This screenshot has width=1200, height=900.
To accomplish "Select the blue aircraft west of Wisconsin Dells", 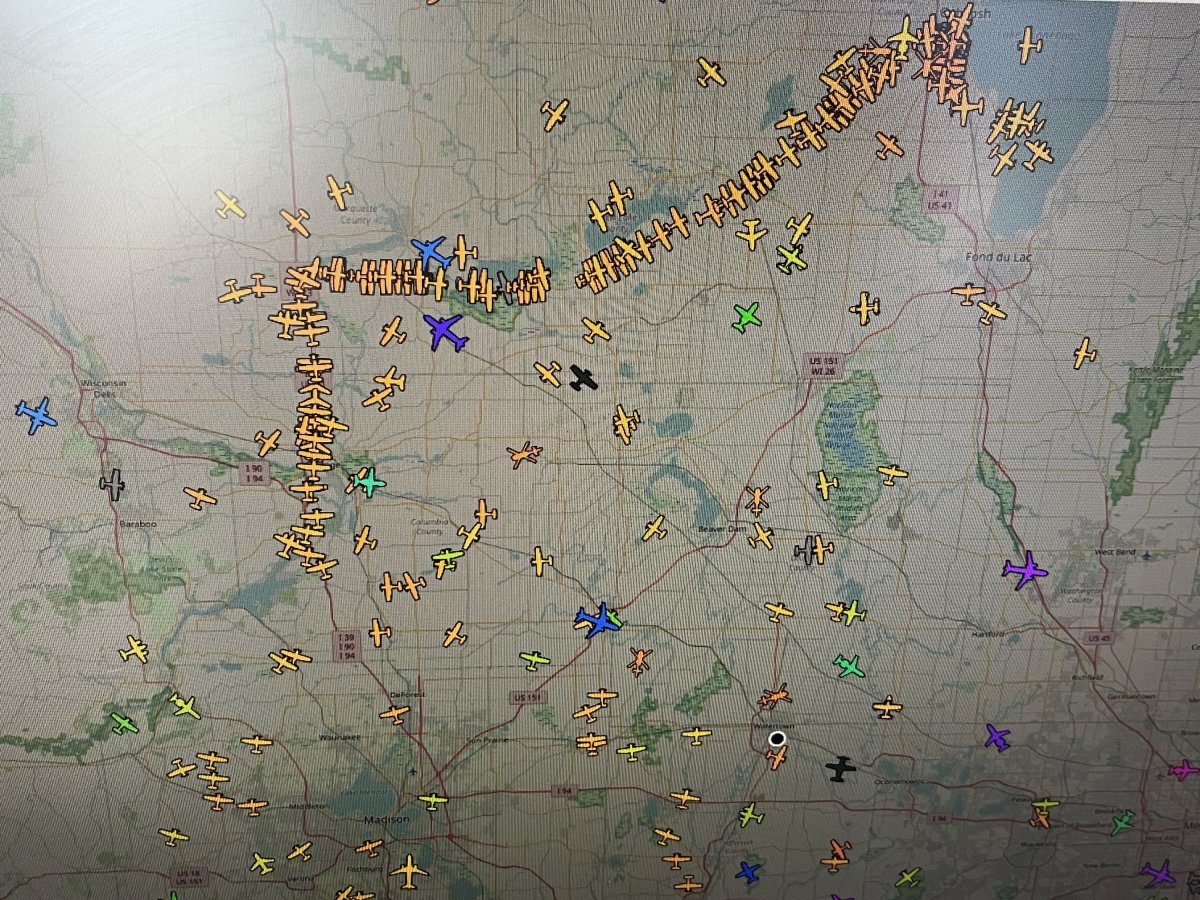I will pyautogui.click(x=37, y=414).
